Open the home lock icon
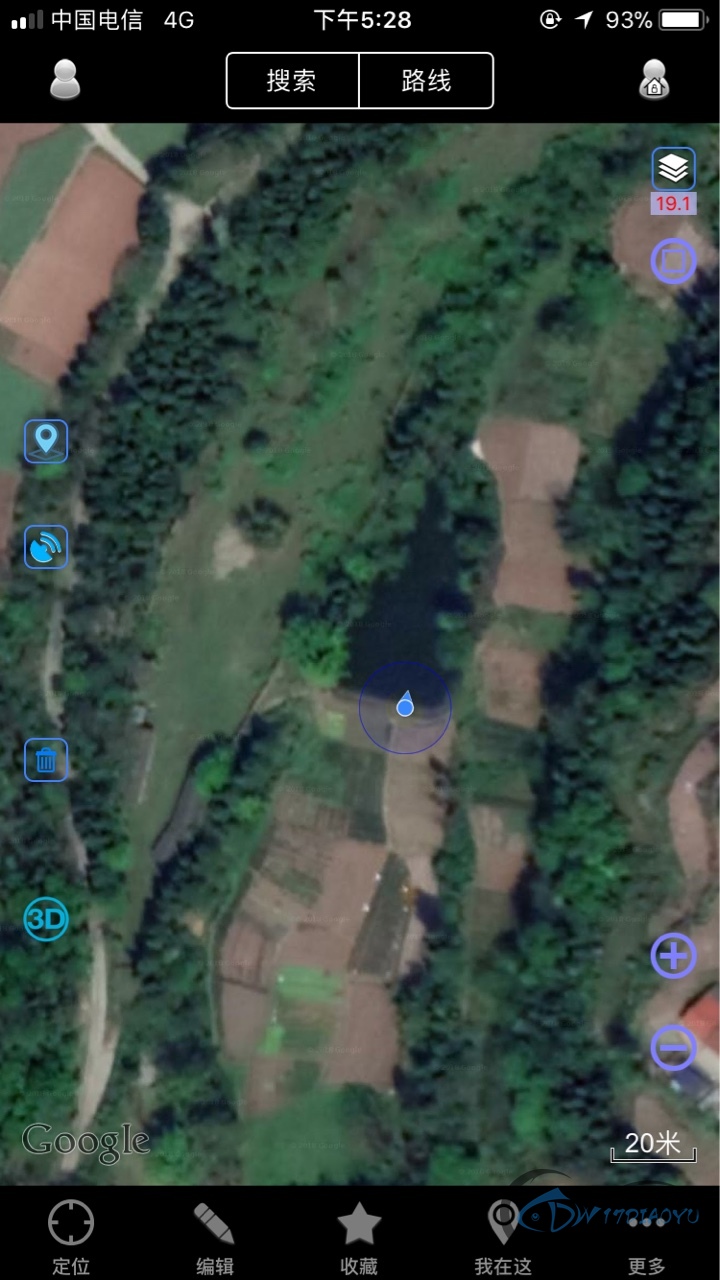Screen dimensions: 720x1280 654,80
